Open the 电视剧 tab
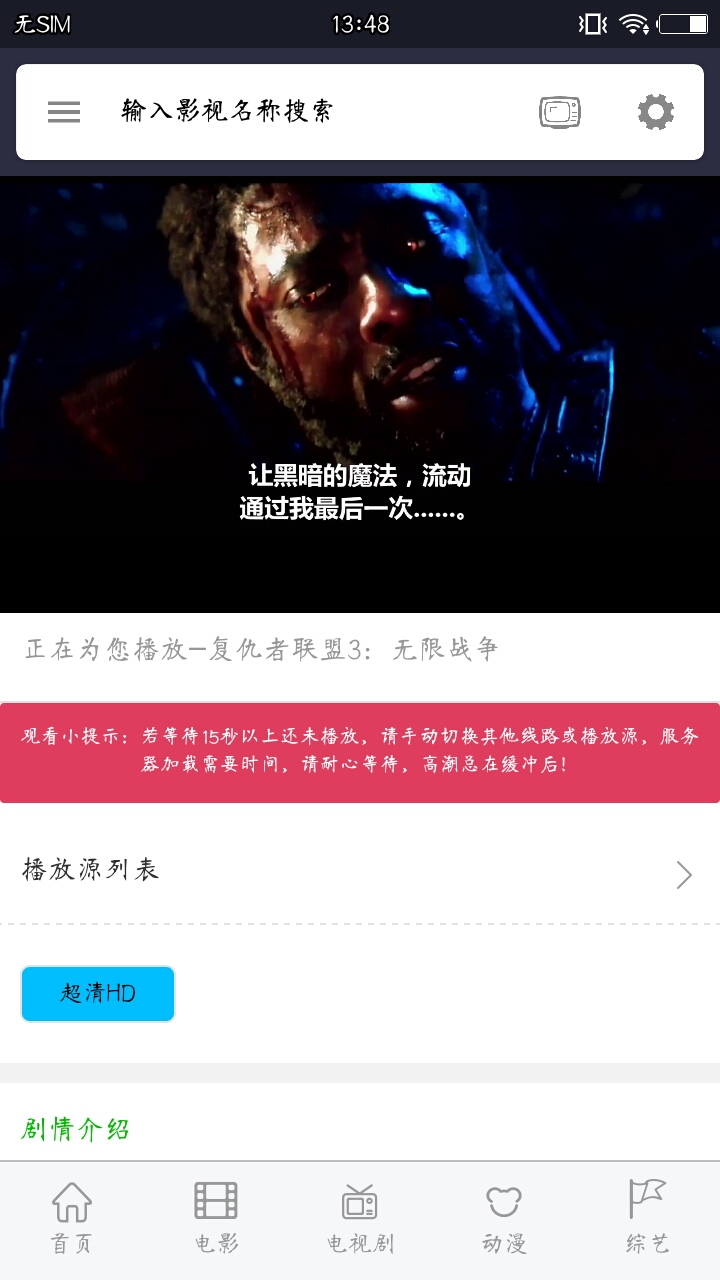 [x=360, y=1218]
